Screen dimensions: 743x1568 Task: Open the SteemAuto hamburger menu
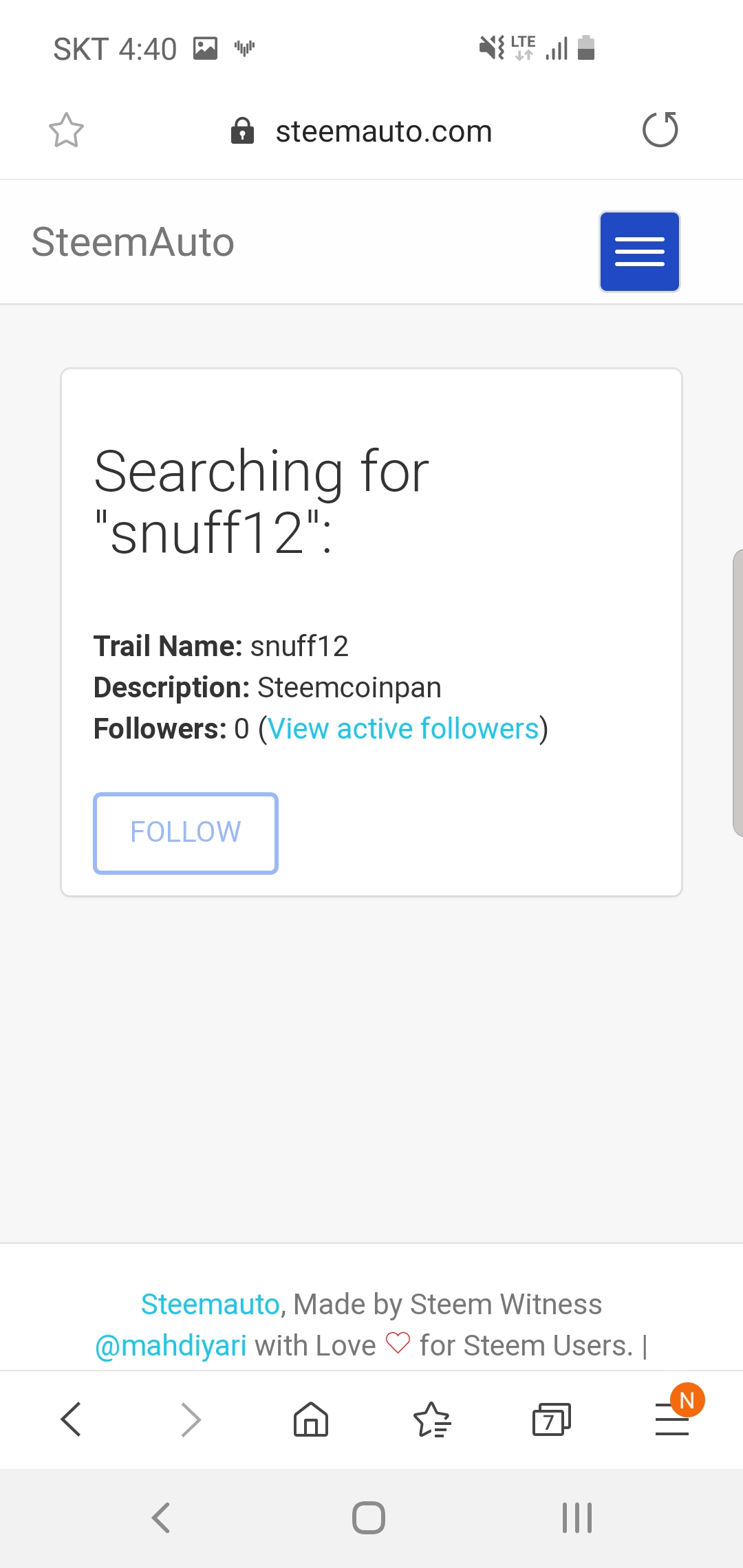pos(639,252)
